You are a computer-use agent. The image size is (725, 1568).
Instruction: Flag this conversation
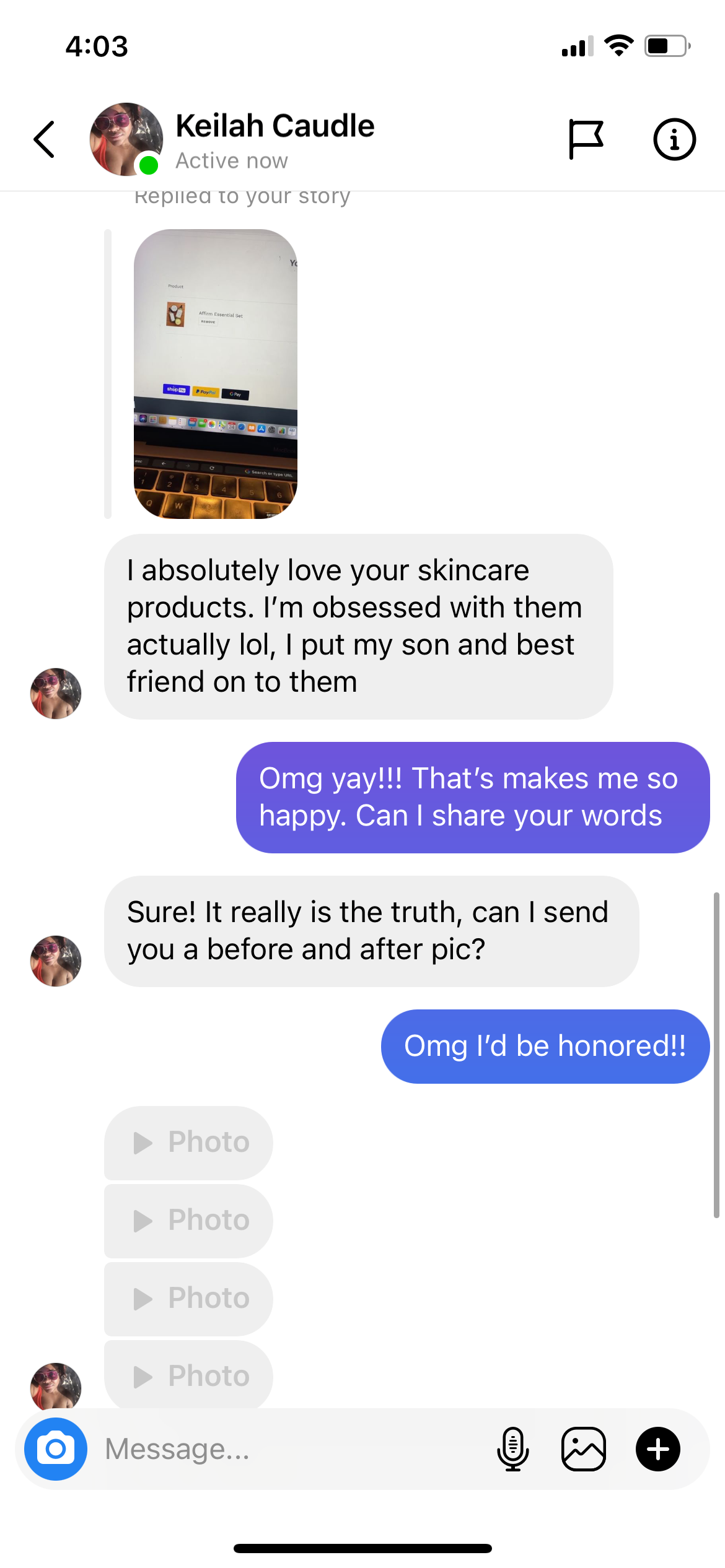click(586, 139)
